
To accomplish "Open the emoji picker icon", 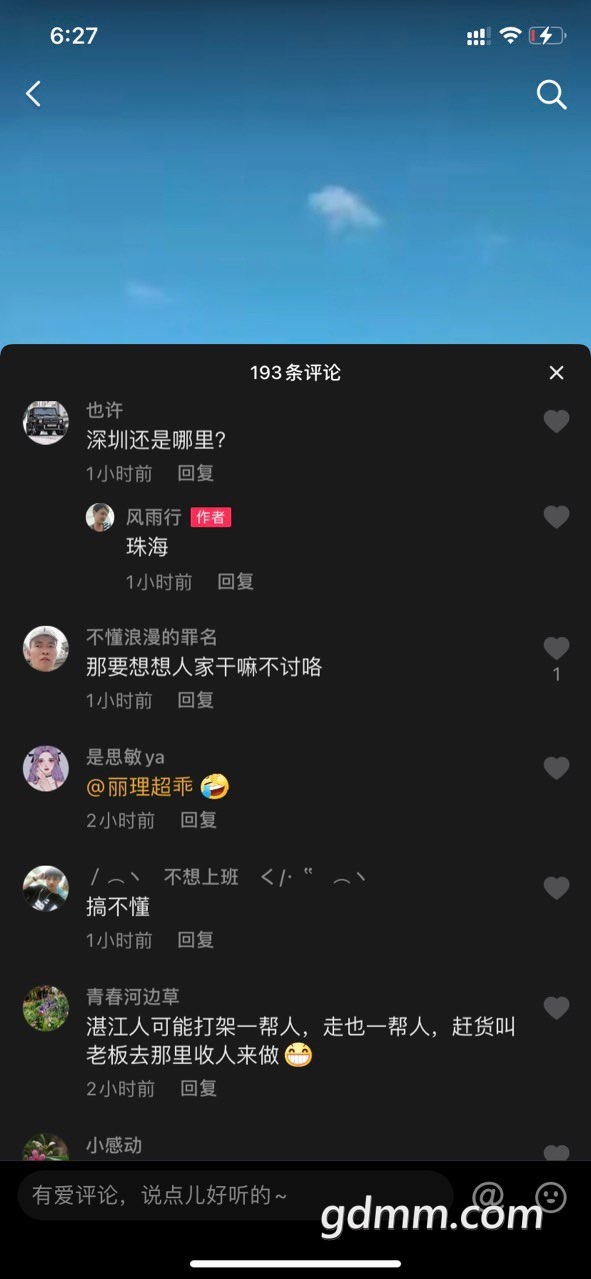I will click(551, 1196).
